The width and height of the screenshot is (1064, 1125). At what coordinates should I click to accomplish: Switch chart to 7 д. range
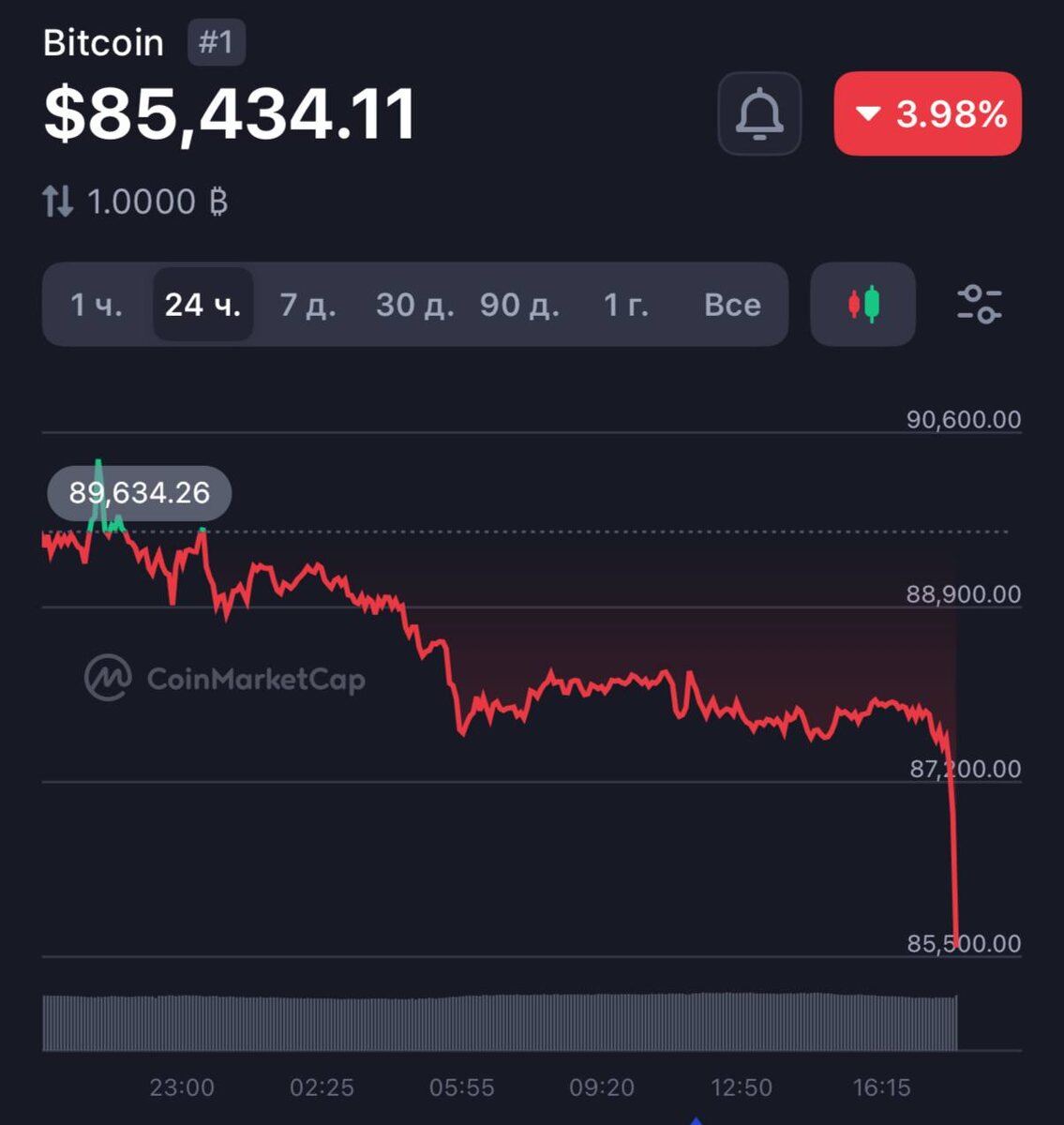tap(308, 305)
